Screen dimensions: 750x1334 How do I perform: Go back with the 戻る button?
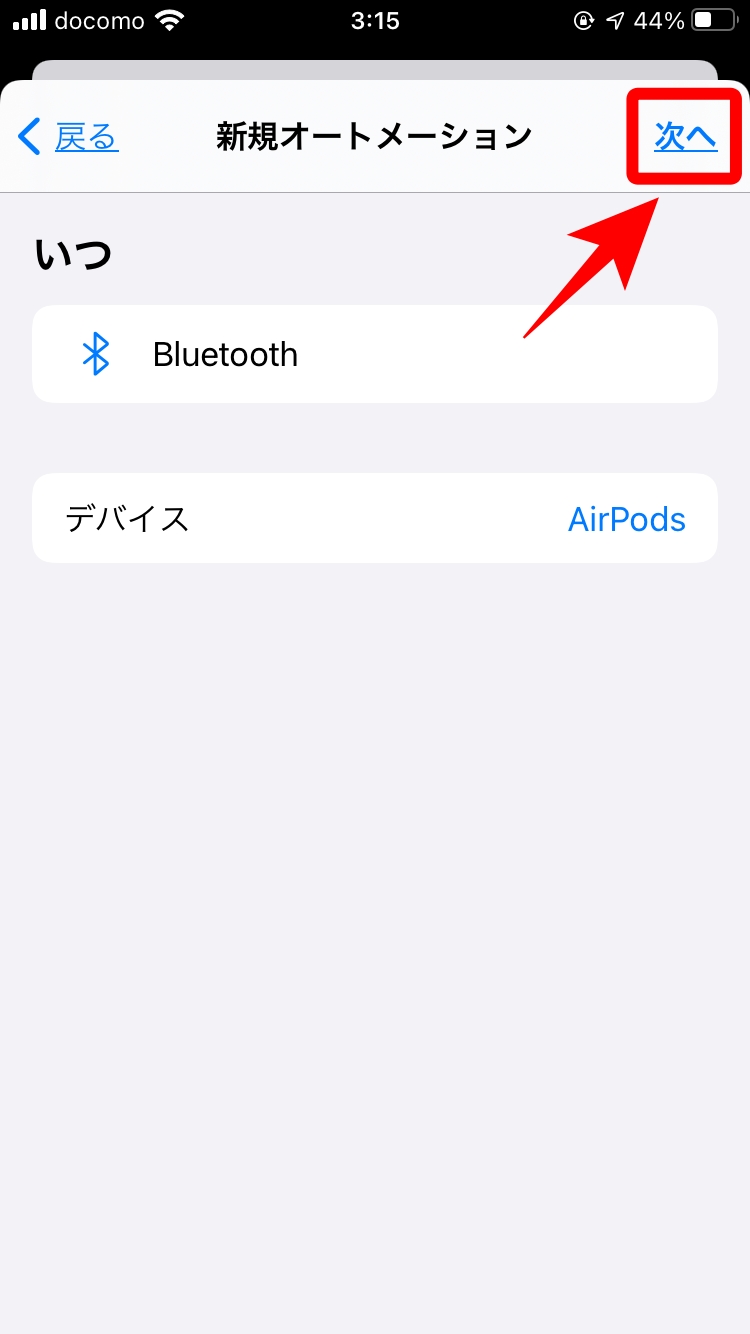70,137
